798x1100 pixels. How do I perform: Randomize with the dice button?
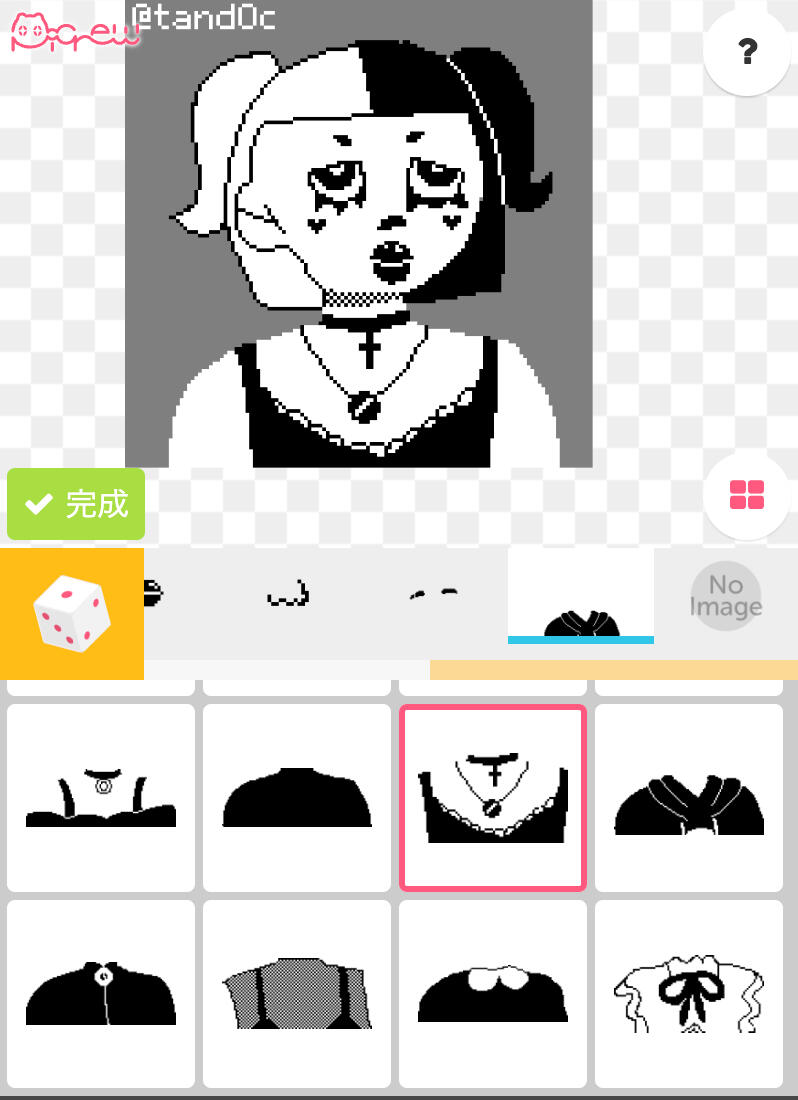(71, 614)
